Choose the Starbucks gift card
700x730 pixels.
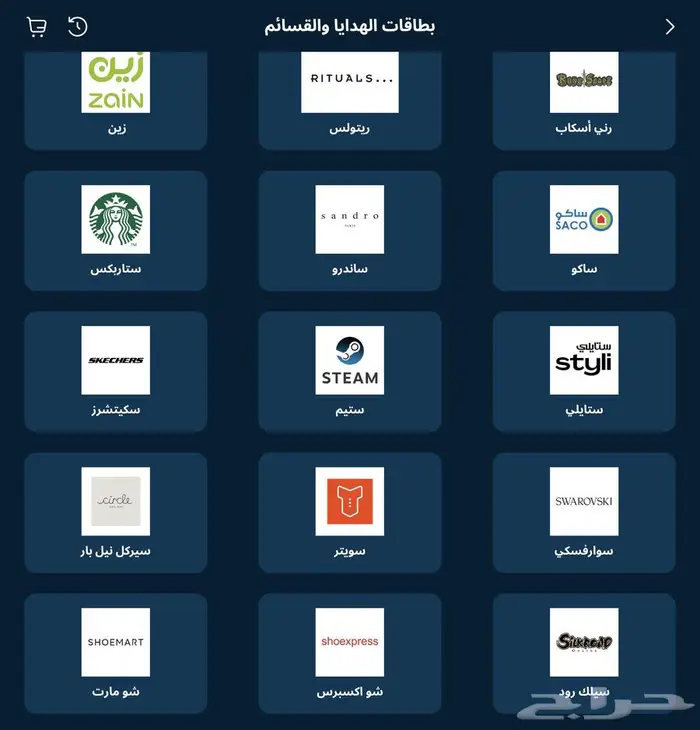tap(116, 230)
